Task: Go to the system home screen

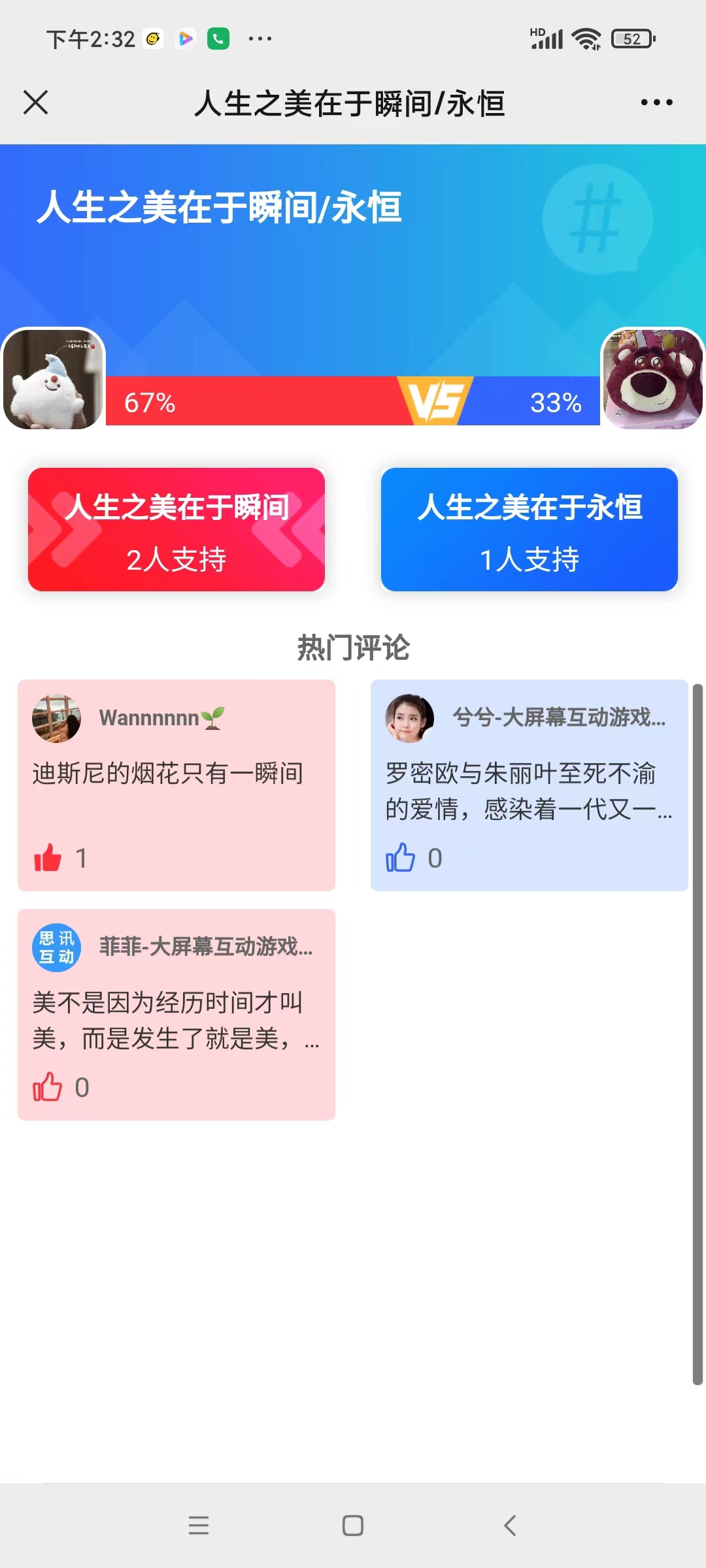Action: 353,1526
